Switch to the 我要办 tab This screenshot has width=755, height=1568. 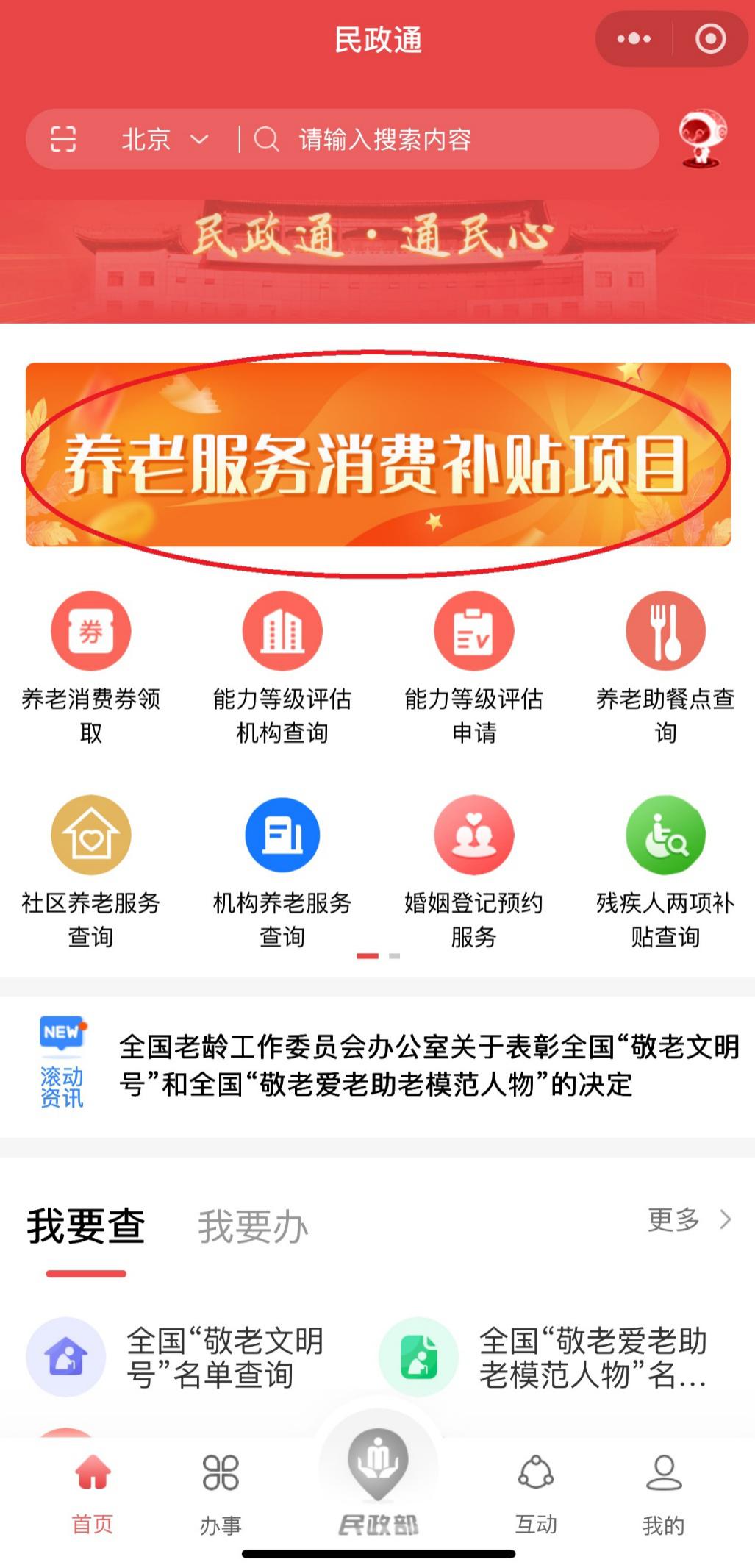[x=252, y=1227]
